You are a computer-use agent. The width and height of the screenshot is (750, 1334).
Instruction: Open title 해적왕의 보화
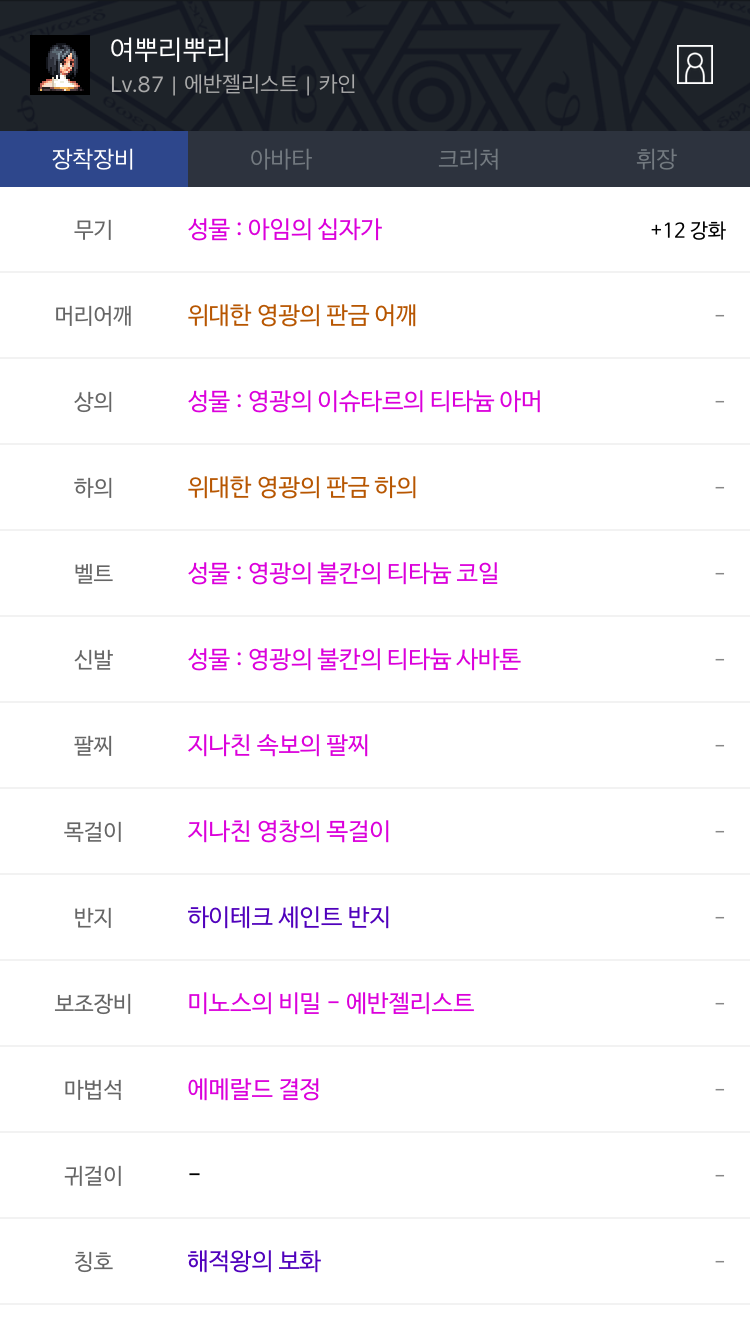254,1262
